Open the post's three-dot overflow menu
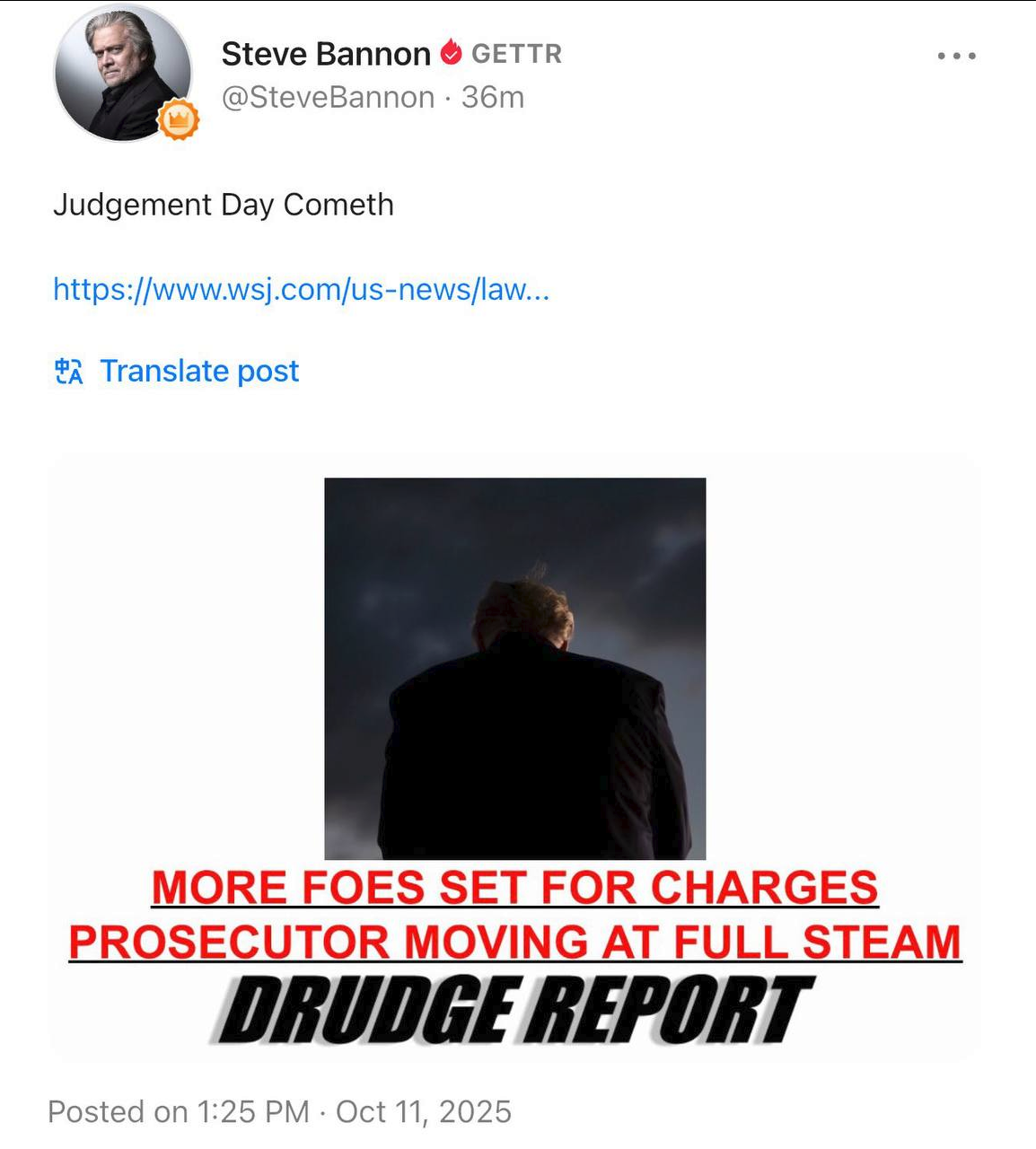Viewport: 1036px width, 1149px height. (x=956, y=56)
